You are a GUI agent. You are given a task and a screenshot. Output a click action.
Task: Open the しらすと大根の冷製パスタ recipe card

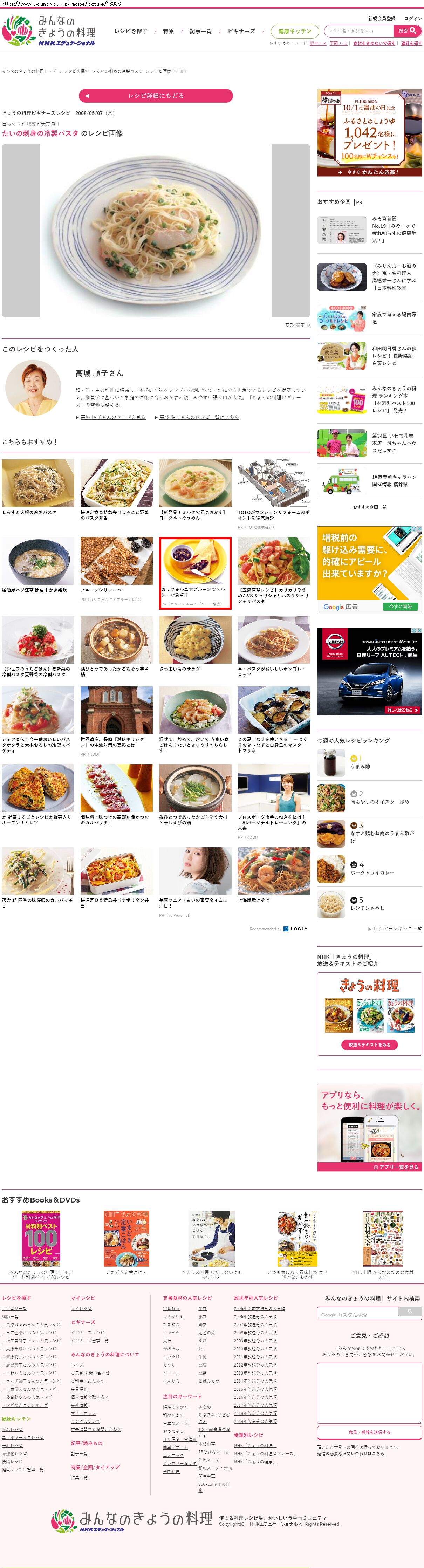[38, 487]
